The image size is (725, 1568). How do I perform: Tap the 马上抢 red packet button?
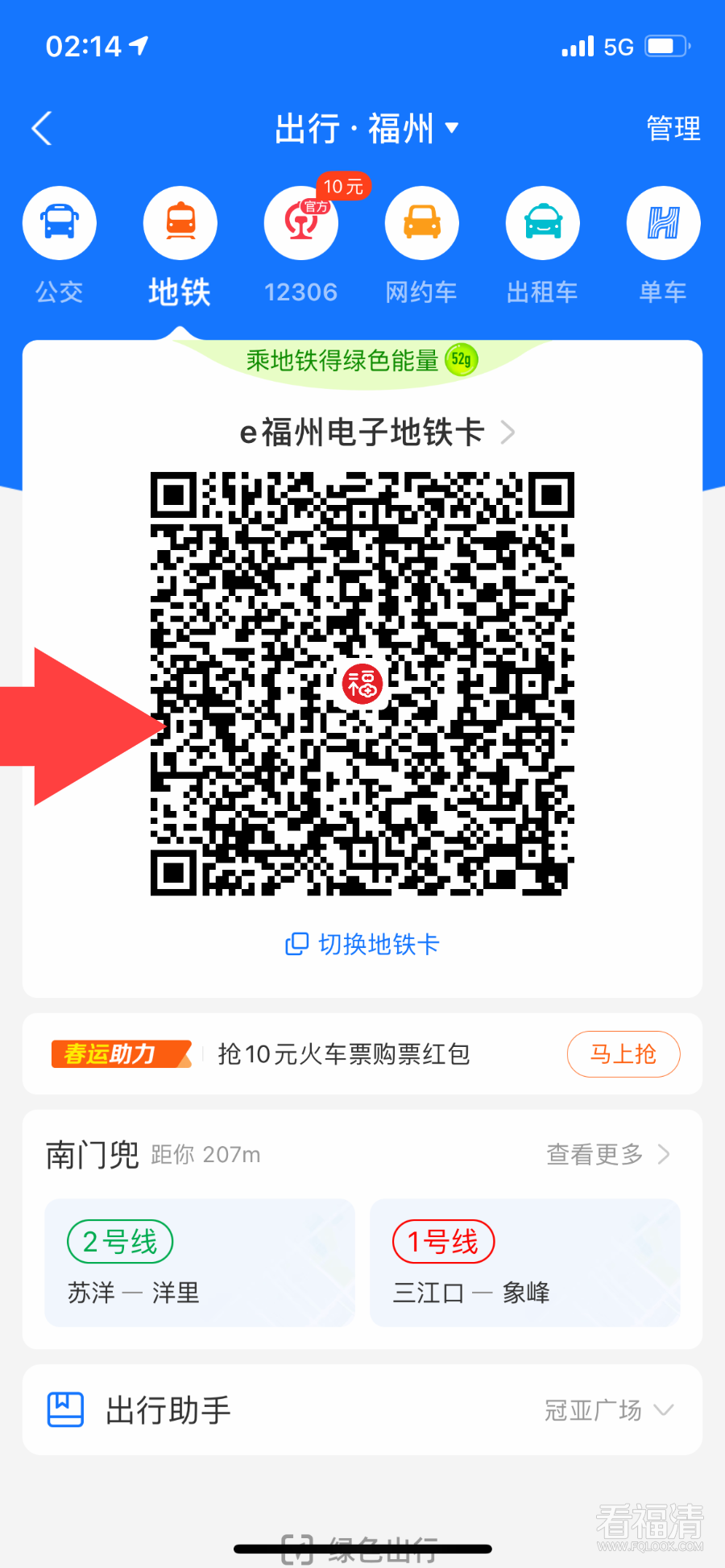[623, 1053]
